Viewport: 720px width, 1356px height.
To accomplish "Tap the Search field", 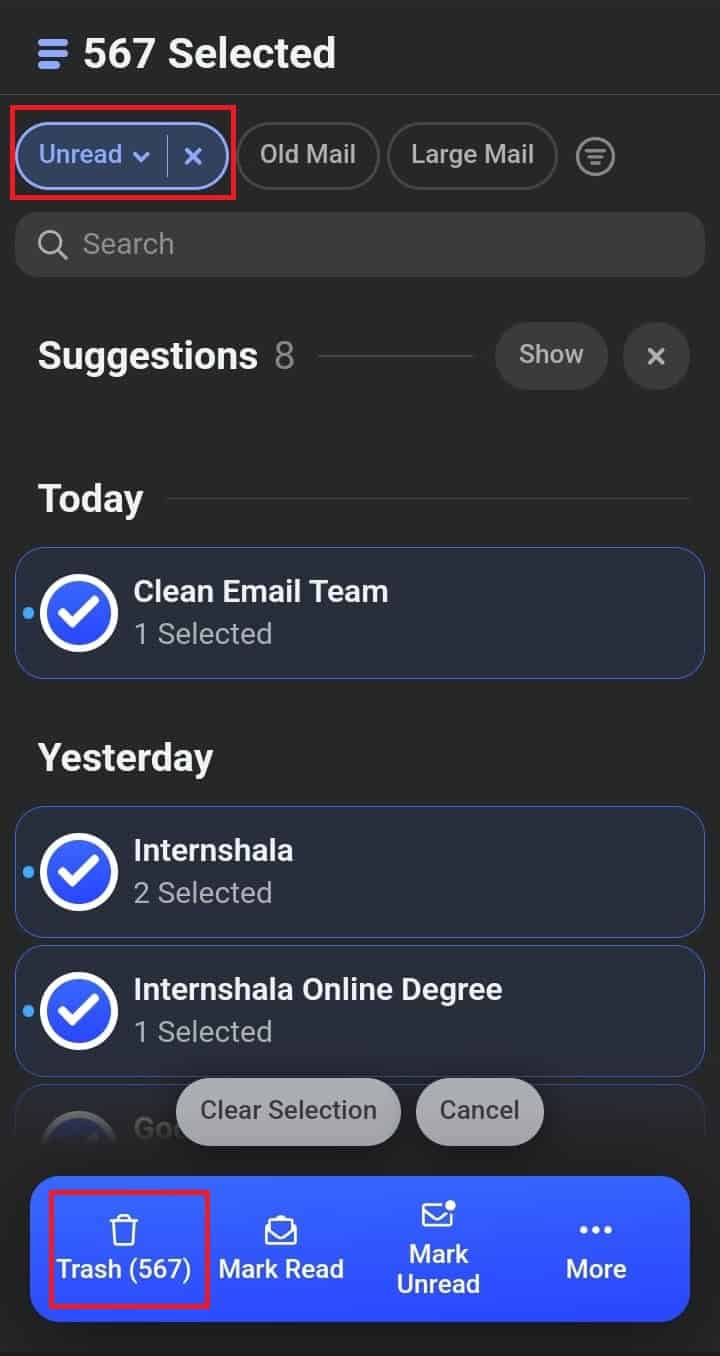I will click(360, 244).
